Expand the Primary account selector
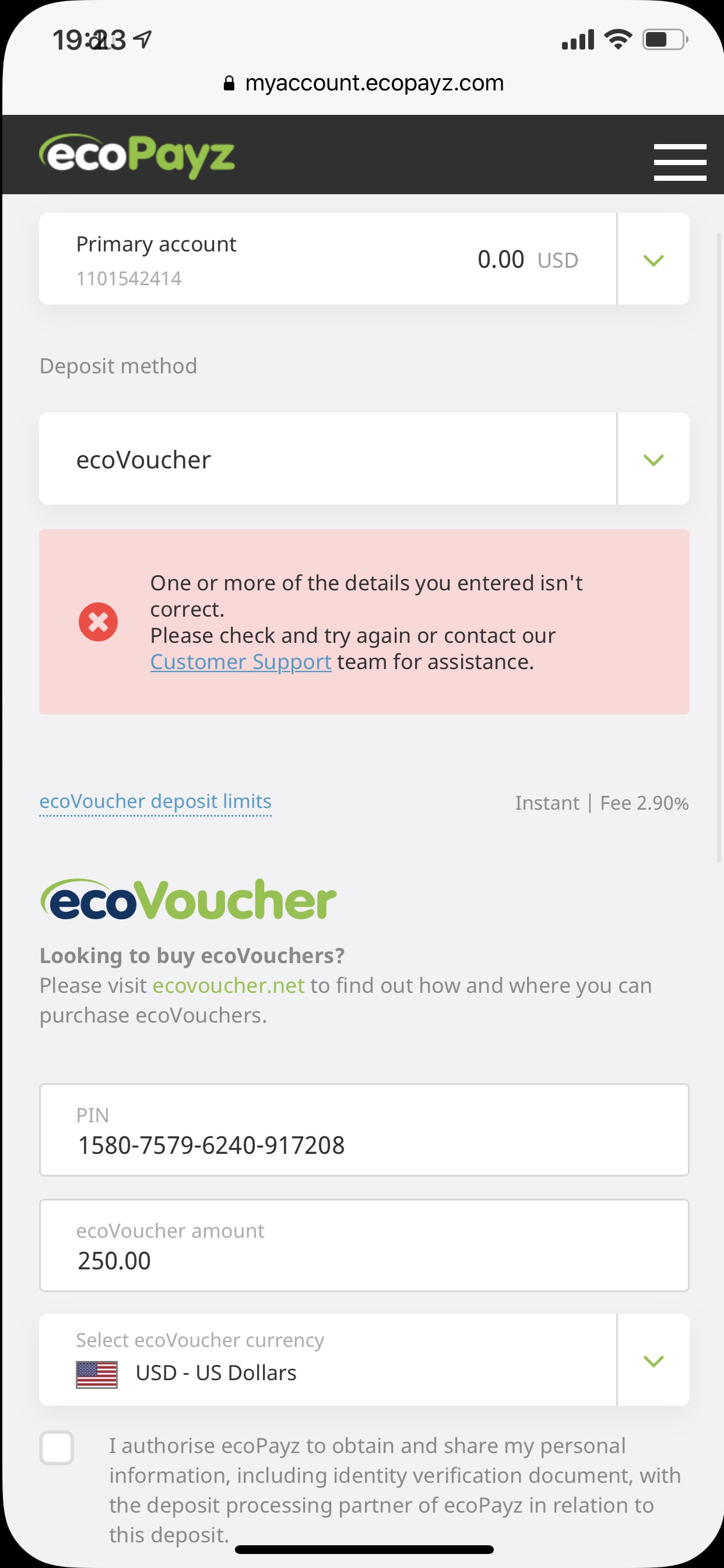This screenshot has height=1568, width=724. 653,260
